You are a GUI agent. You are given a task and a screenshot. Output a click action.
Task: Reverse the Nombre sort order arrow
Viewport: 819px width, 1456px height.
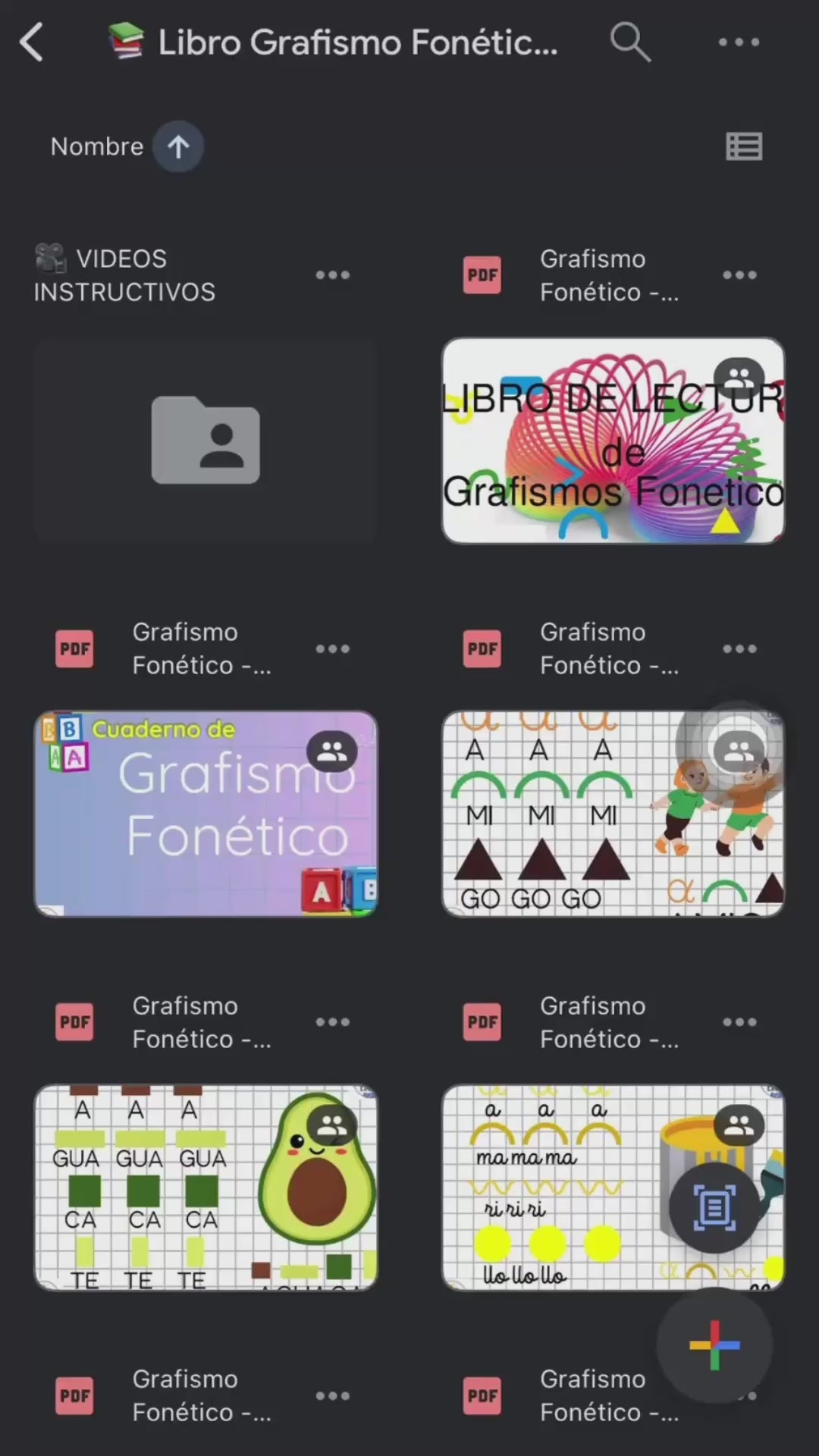178,146
